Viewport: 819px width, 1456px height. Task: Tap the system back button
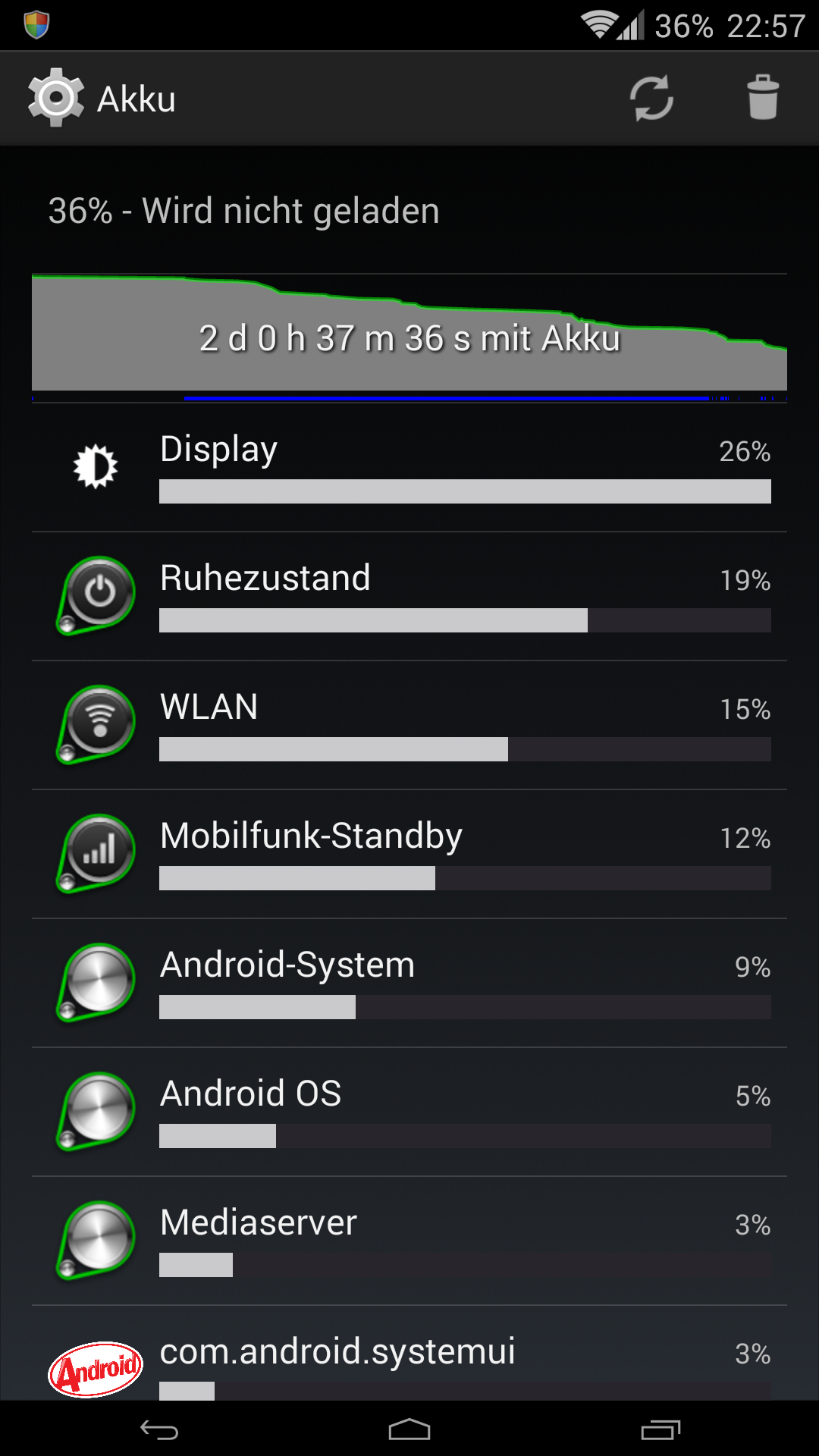159,1430
